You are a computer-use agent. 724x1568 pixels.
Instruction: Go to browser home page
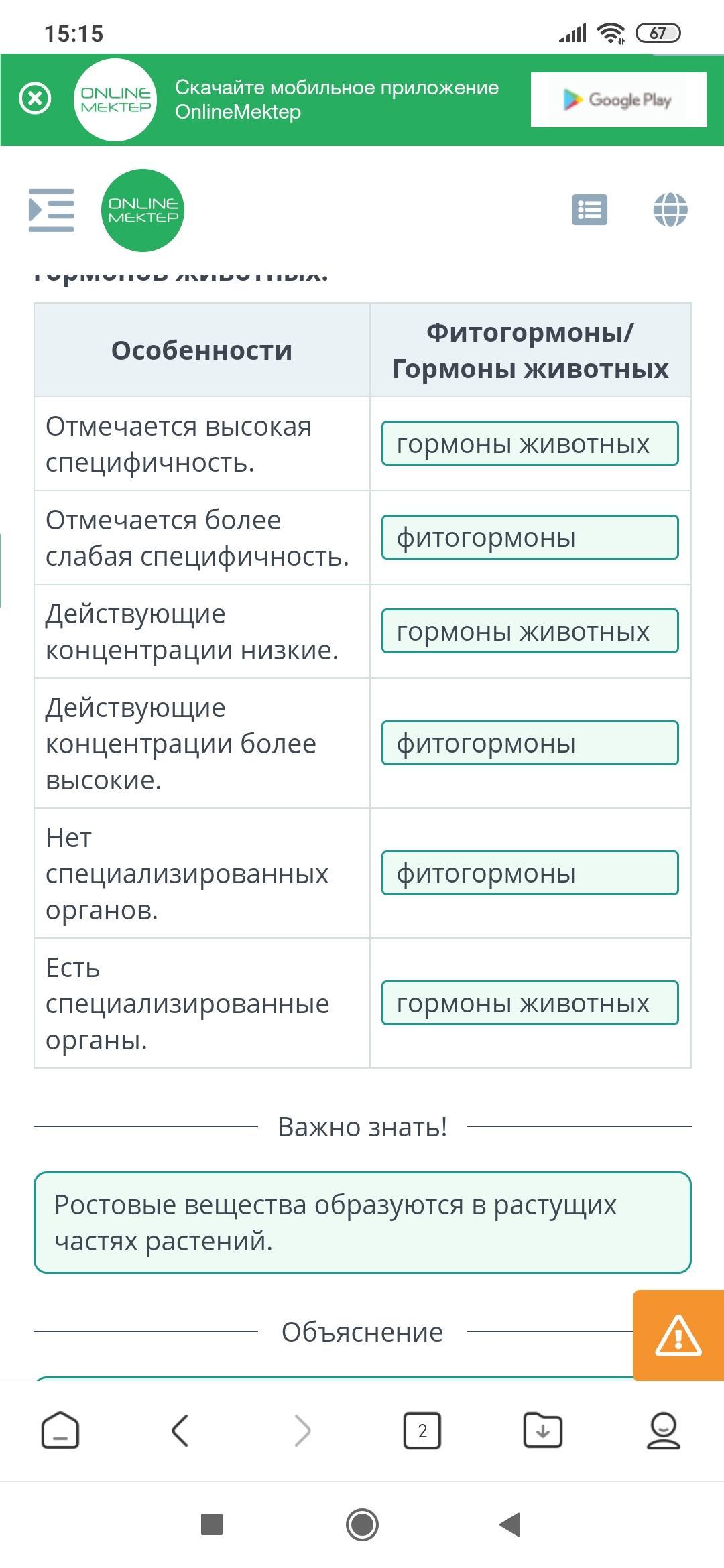pos(60,1431)
